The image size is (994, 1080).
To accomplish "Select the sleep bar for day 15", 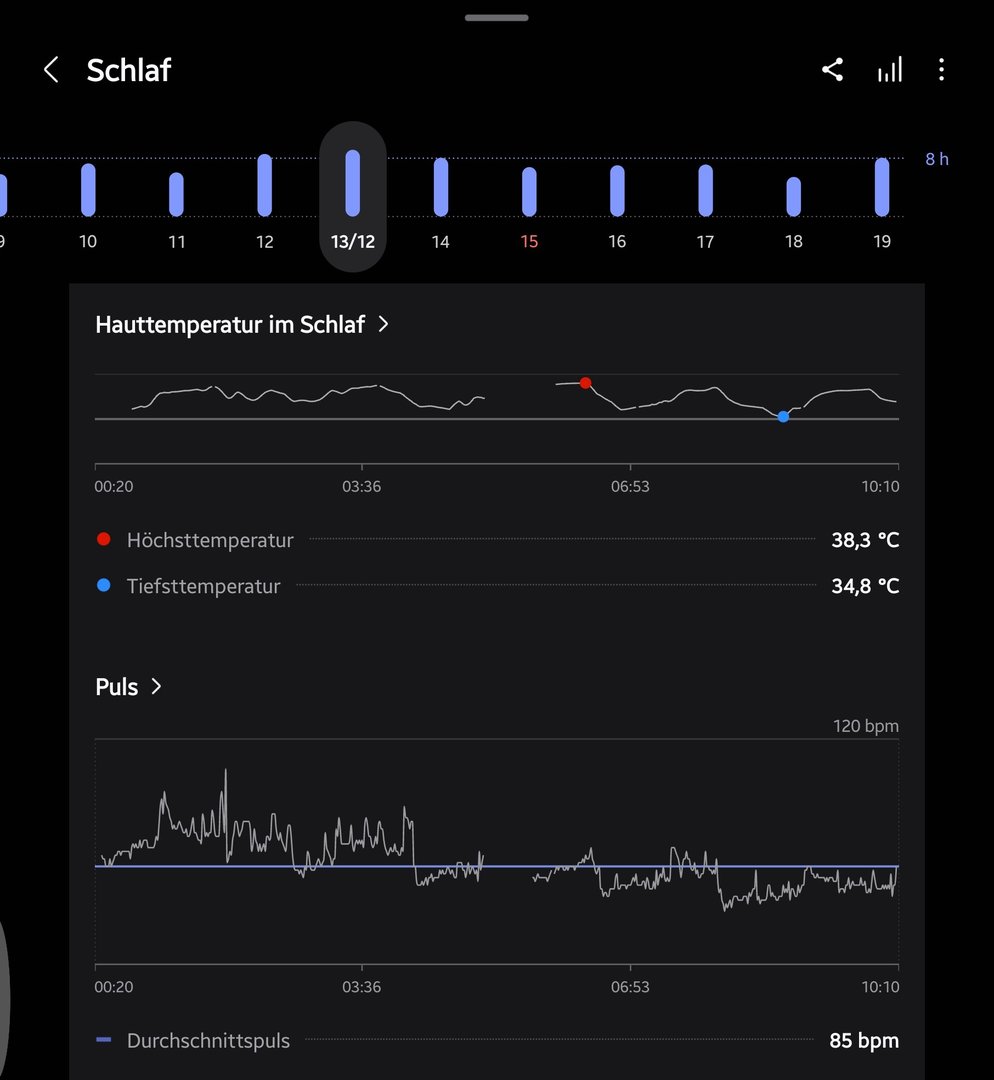I will pos(529,192).
